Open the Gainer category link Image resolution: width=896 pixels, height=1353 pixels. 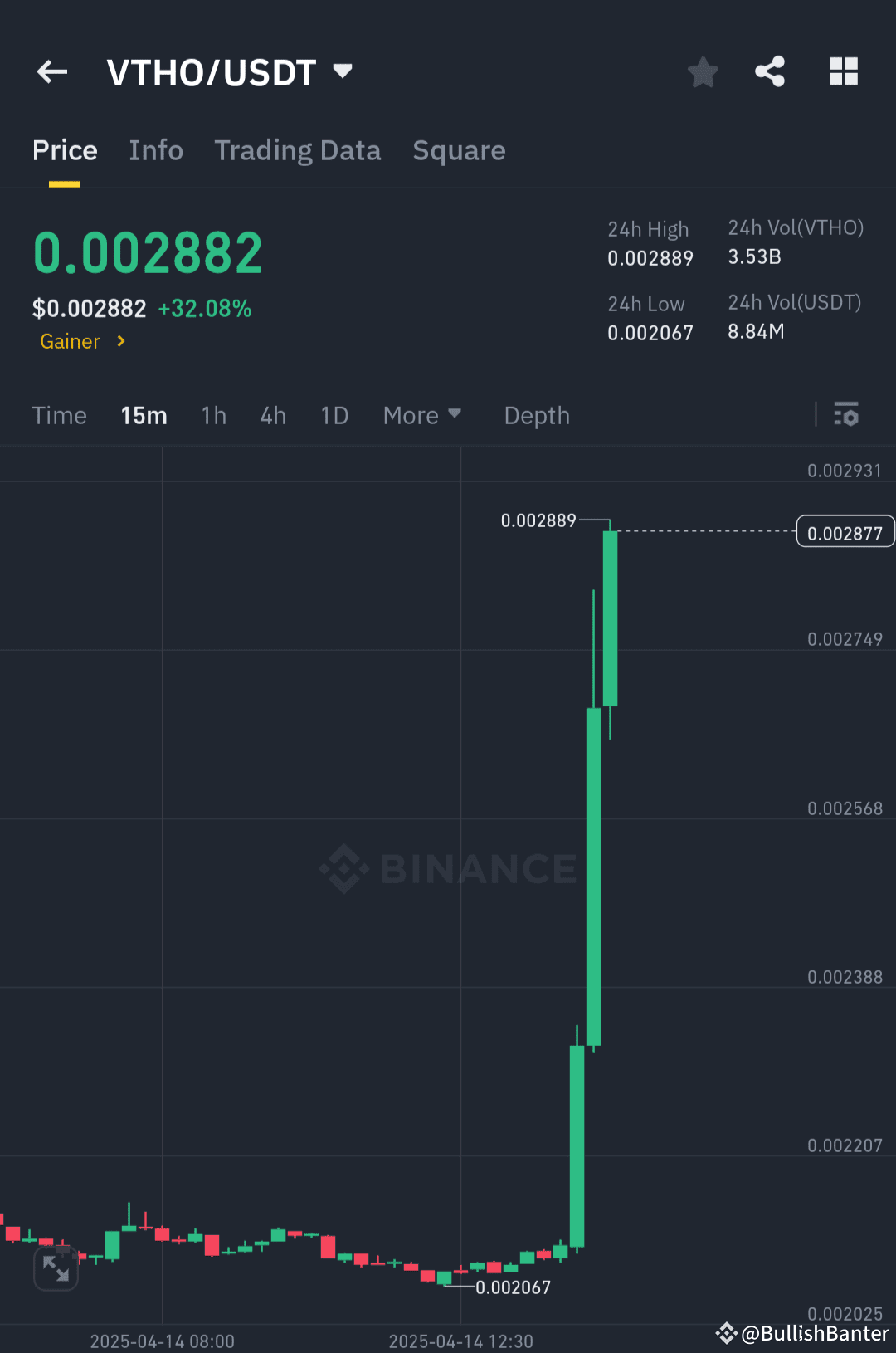pos(80,341)
